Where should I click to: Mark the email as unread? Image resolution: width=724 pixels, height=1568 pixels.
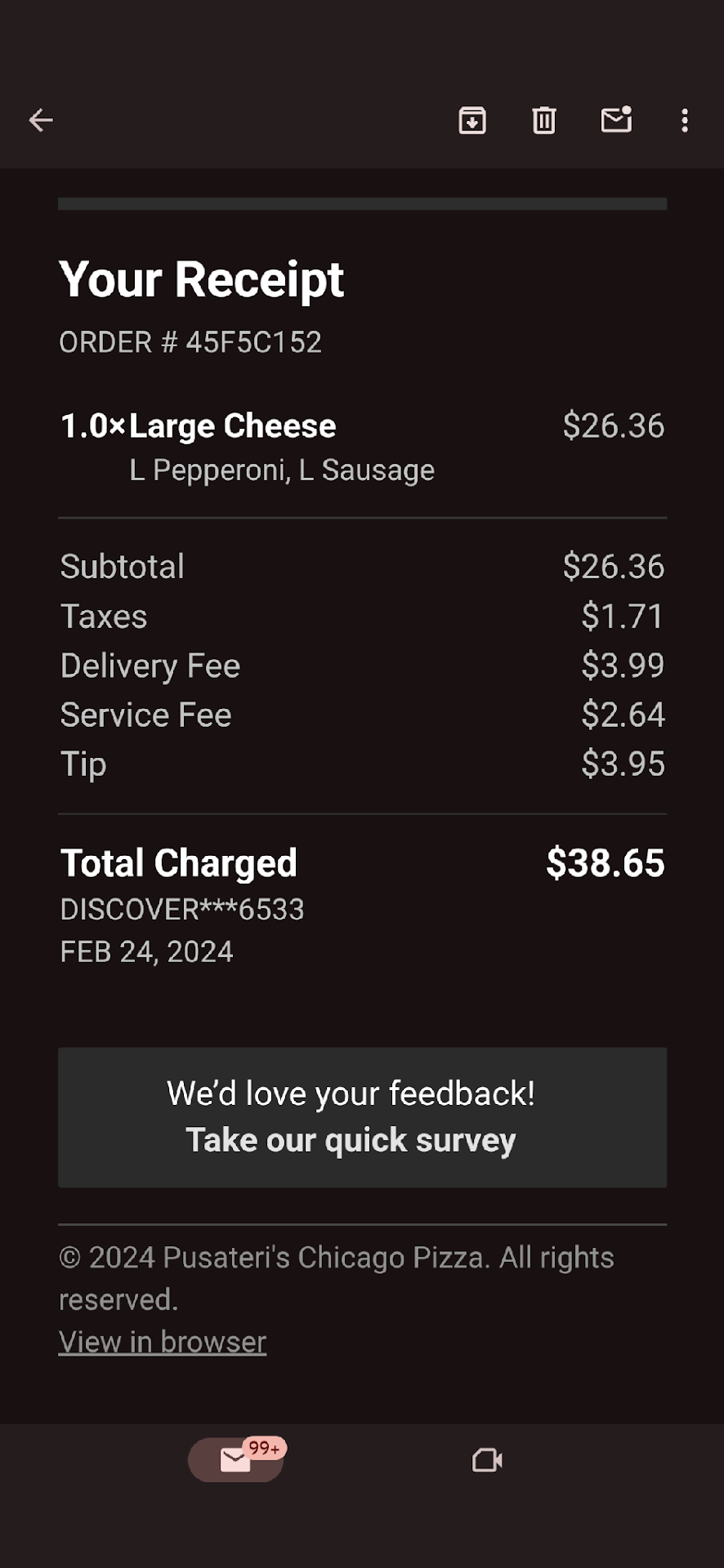(616, 120)
